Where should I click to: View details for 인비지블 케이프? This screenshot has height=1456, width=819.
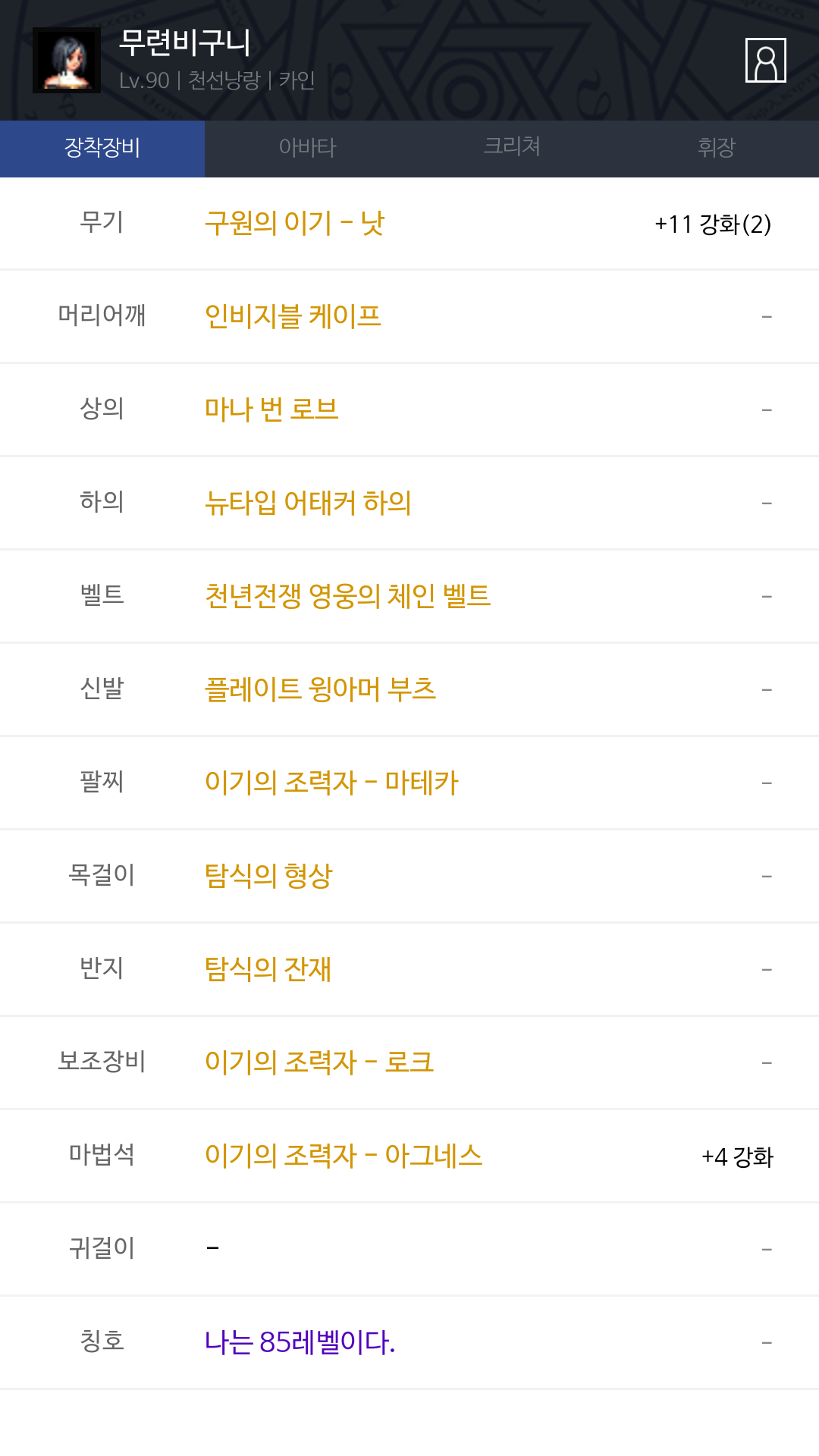293,317
